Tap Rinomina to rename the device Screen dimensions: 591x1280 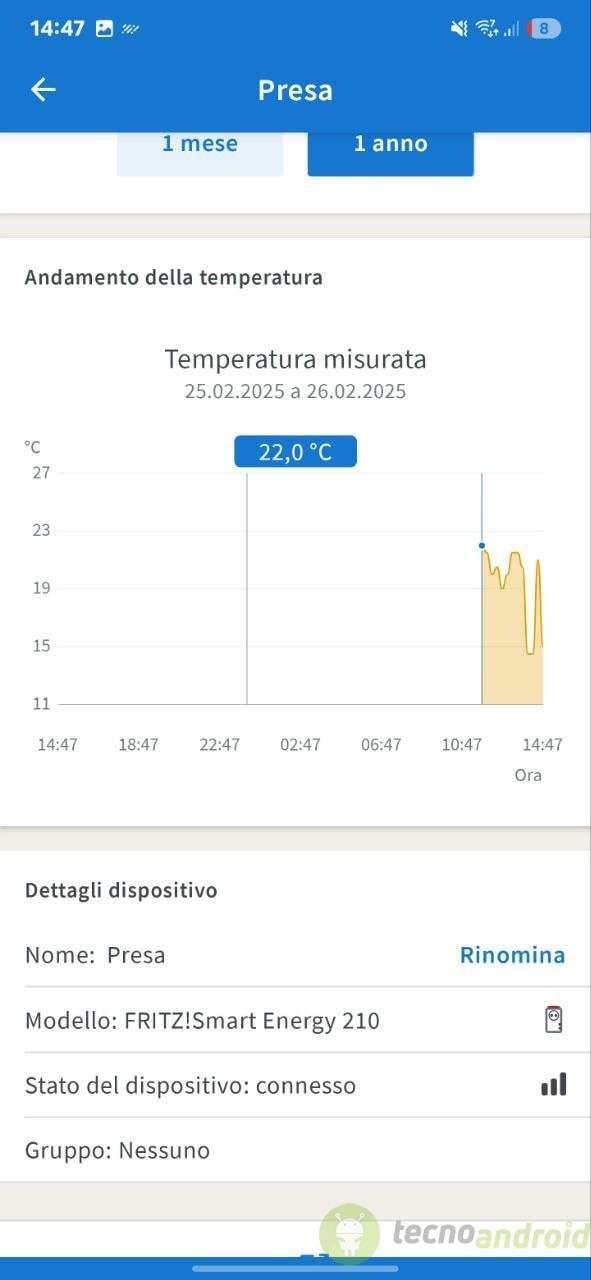click(x=512, y=955)
